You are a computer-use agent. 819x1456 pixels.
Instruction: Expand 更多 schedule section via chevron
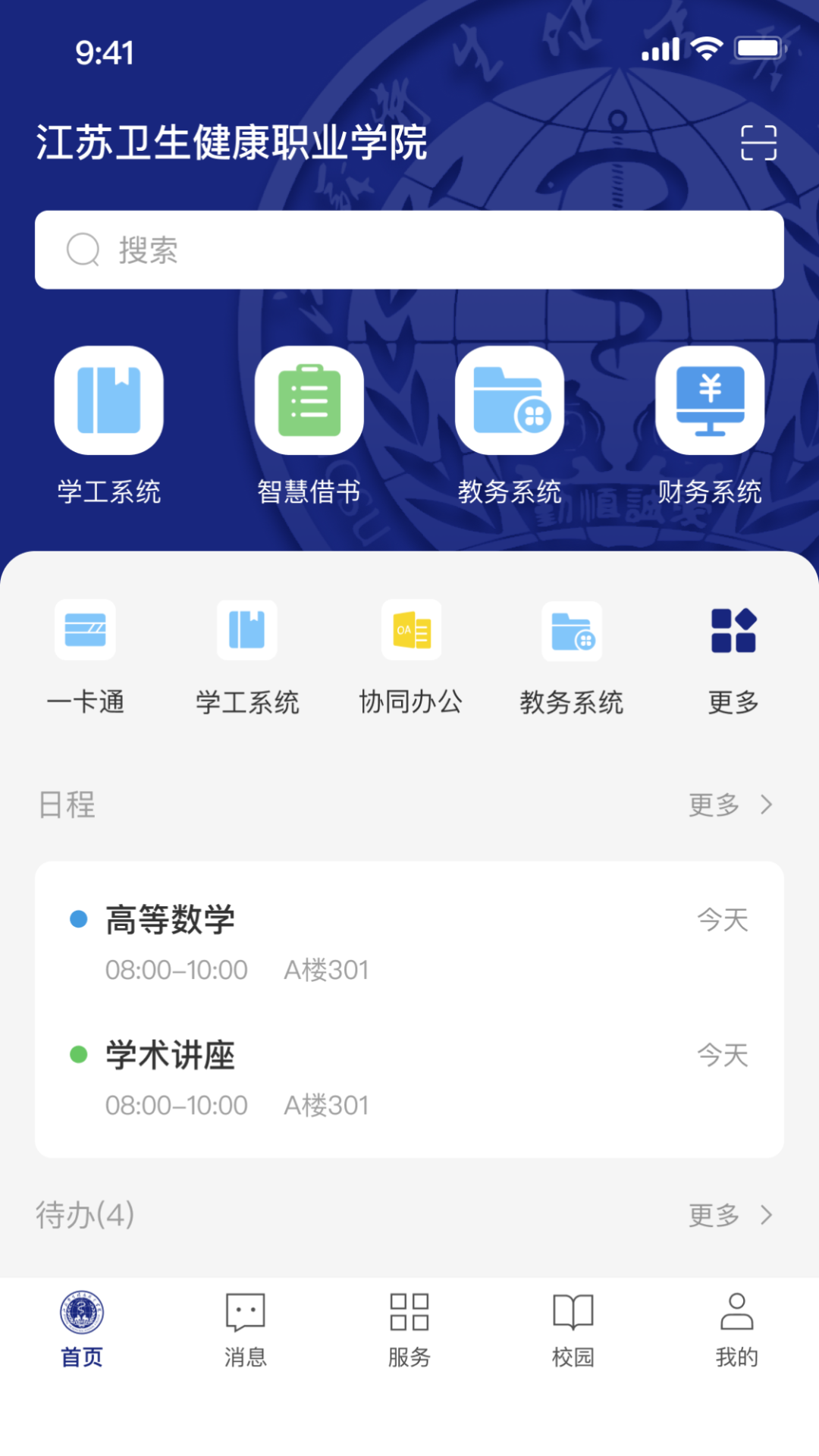pyautogui.click(x=766, y=805)
